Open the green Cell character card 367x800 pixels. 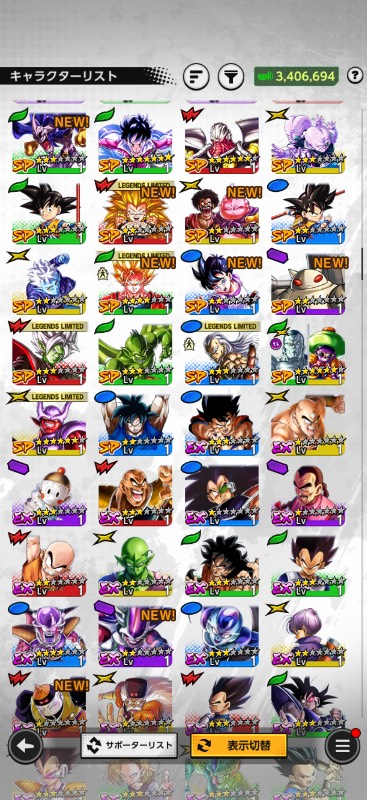(136, 353)
